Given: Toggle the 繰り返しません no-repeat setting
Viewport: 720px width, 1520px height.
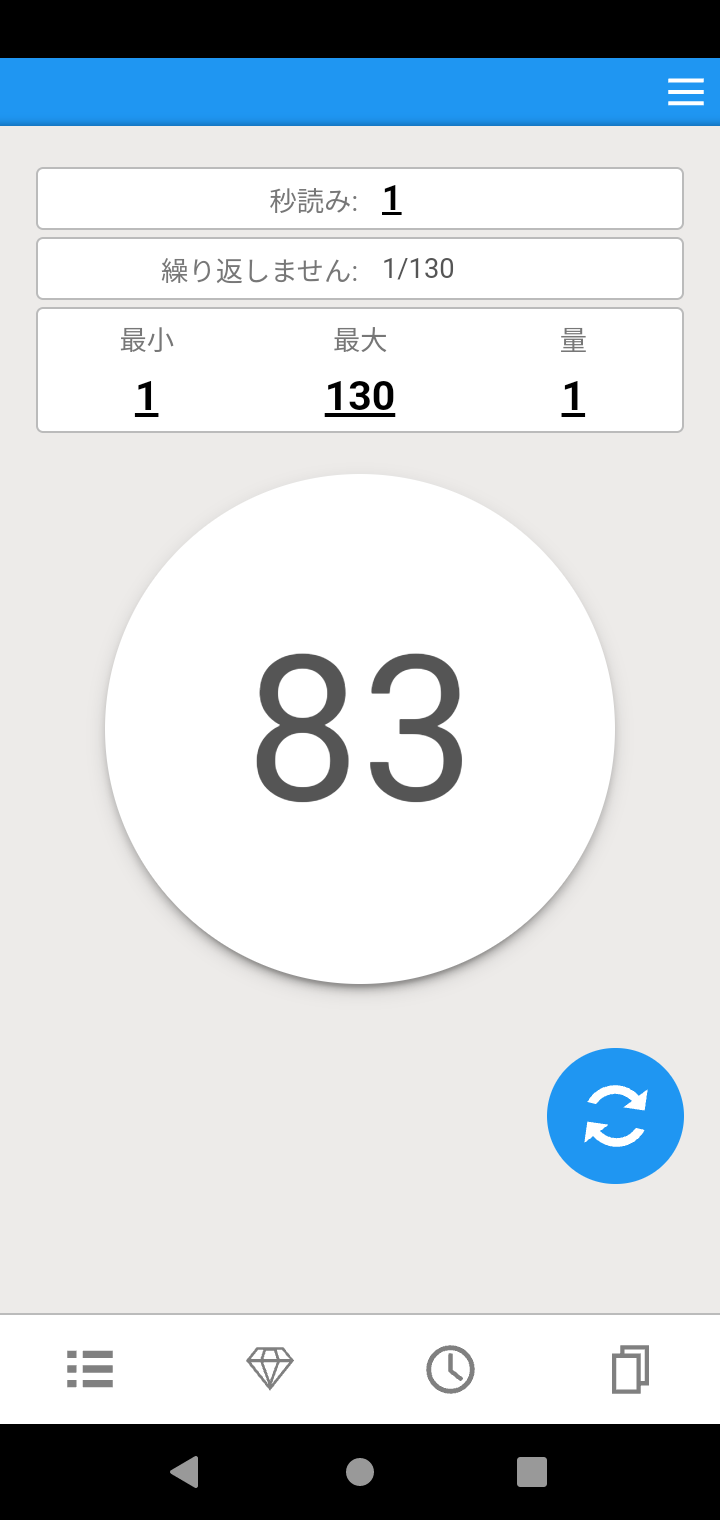Looking at the screenshot, I should click(360, 269).
